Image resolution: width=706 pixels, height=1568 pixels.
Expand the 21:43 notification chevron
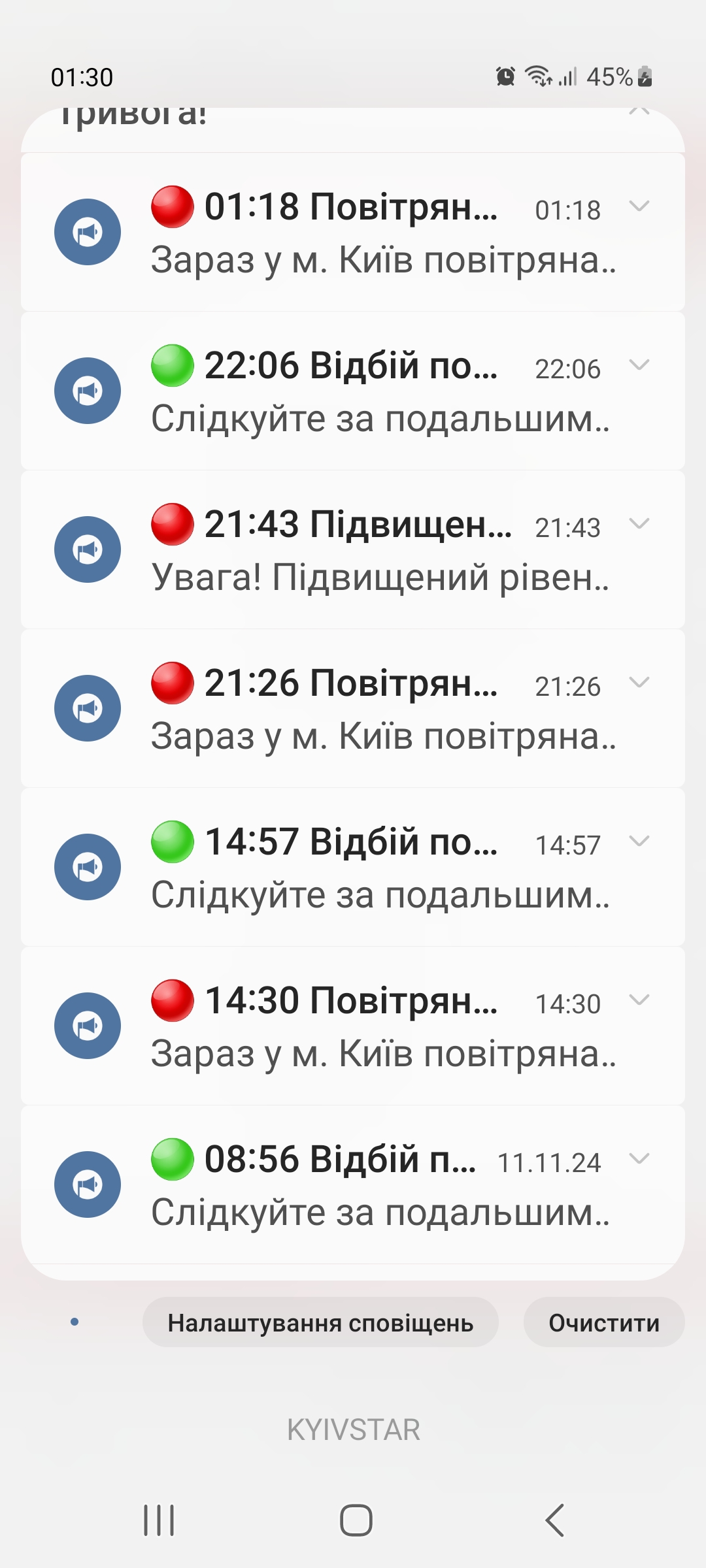pyautogui.click(x=639, y=523)
